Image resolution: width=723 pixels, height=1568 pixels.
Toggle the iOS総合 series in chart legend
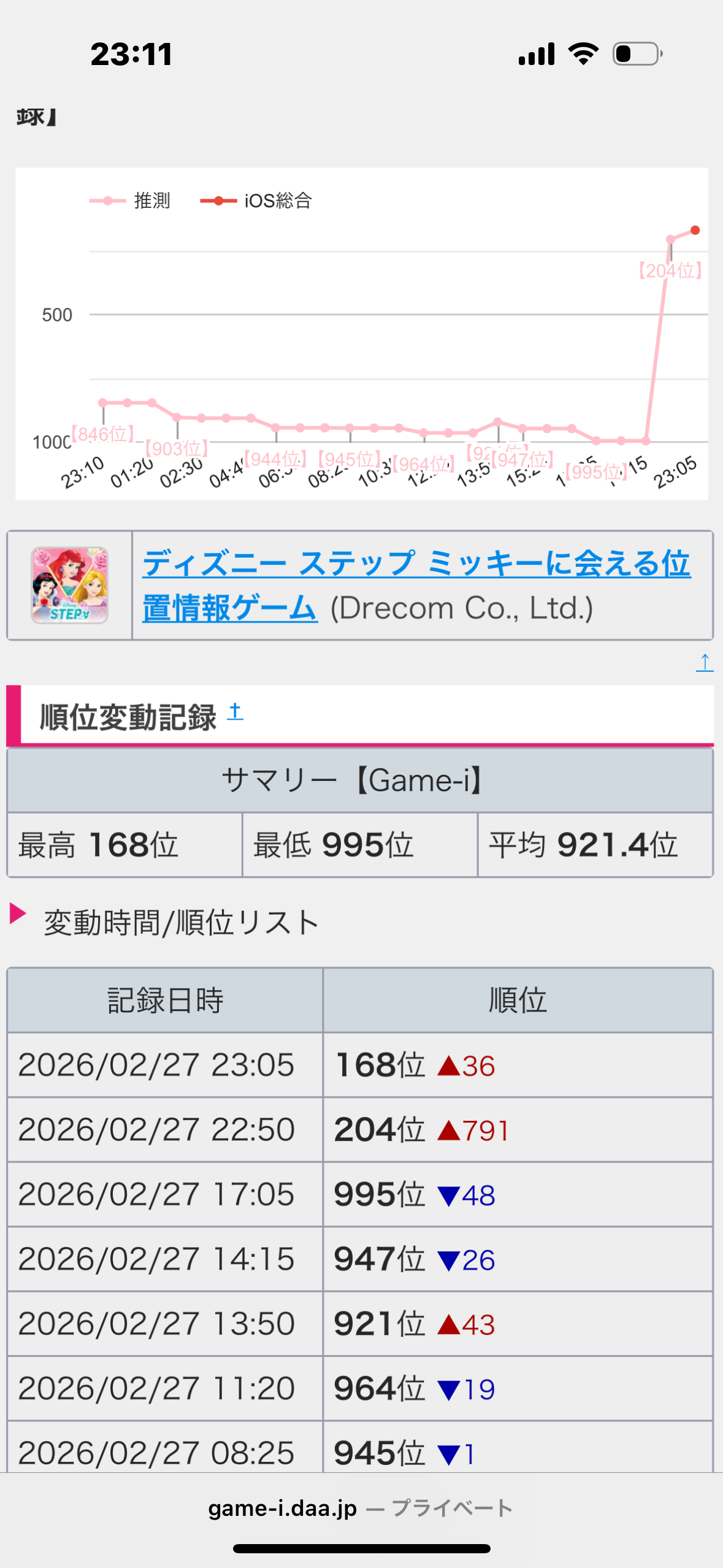256,201
